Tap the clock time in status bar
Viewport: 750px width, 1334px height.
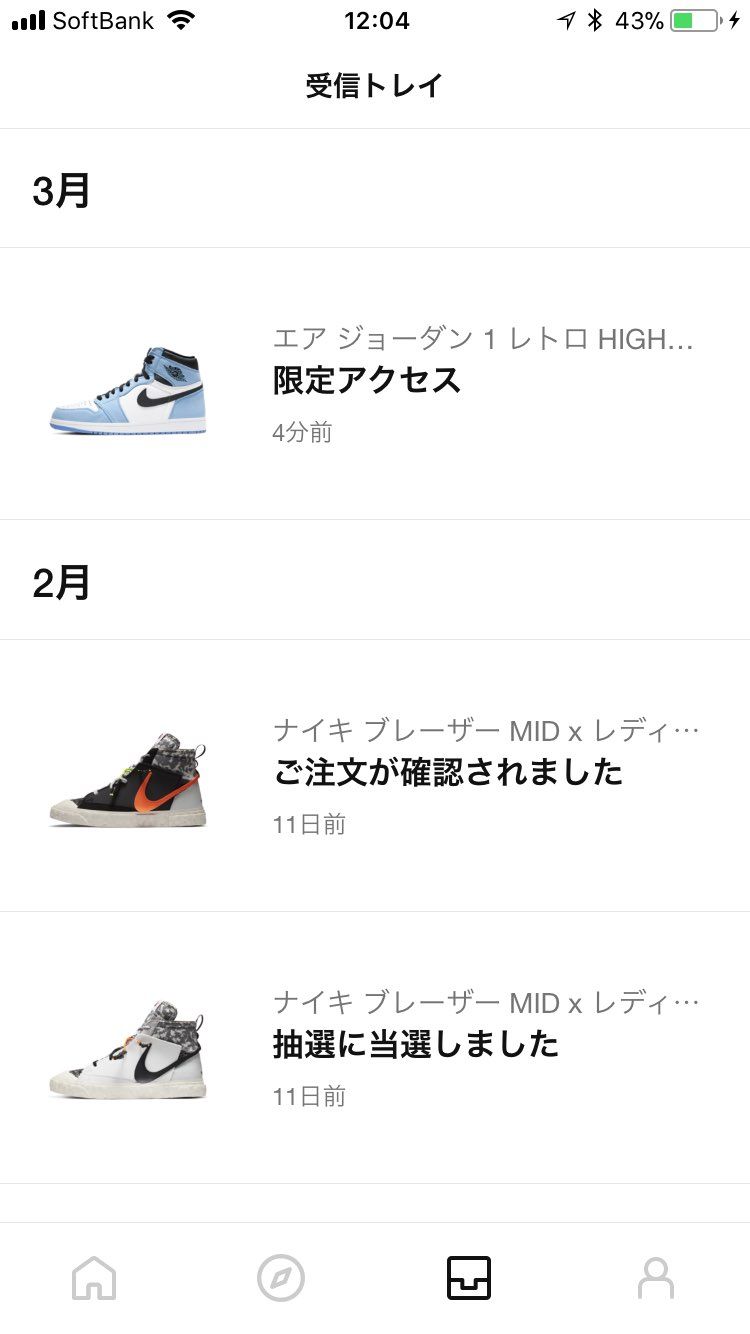click(x=375, y=21)
